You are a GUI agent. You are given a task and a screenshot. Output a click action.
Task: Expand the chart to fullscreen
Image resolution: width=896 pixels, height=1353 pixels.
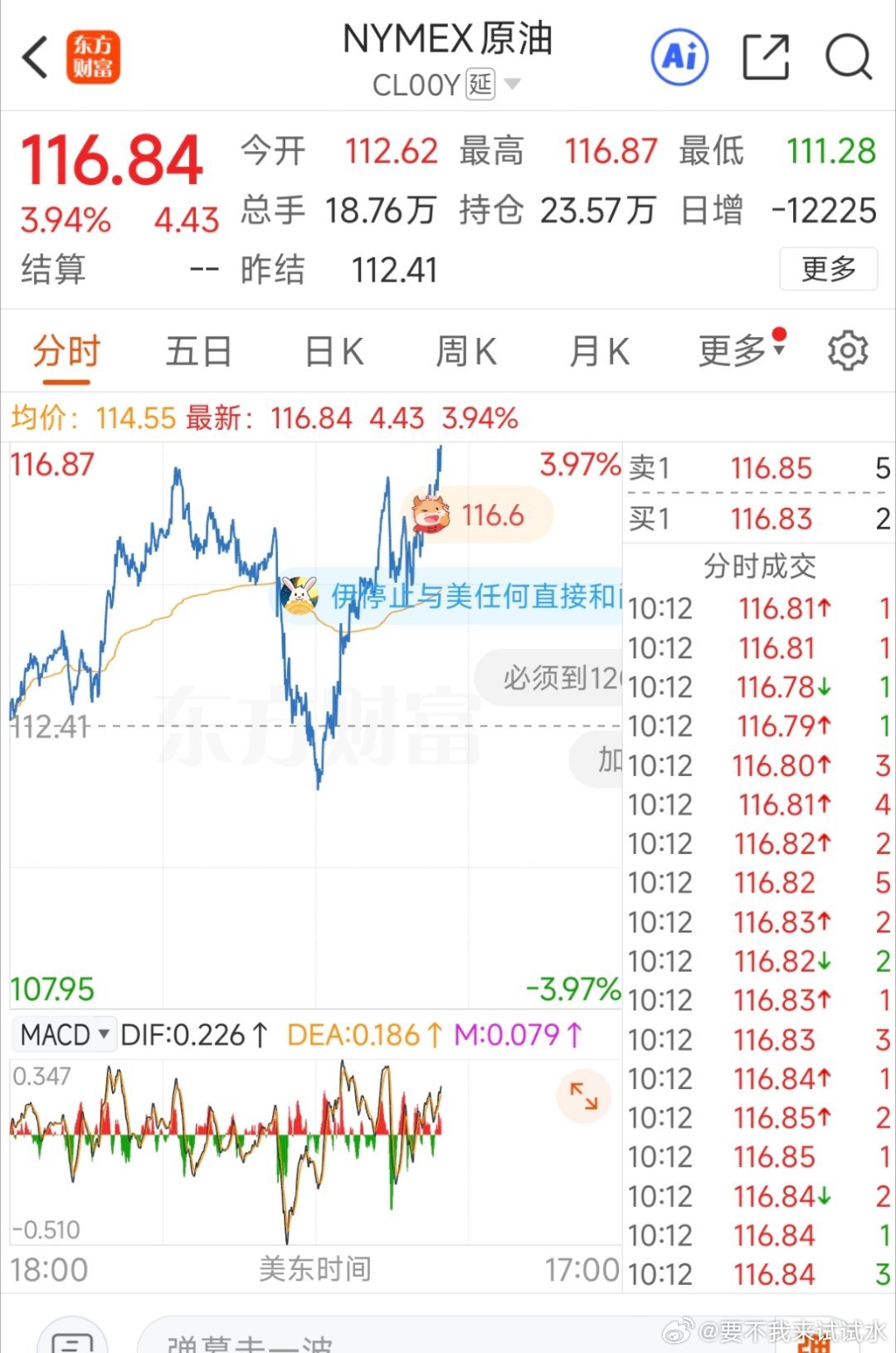point(585,1096)
